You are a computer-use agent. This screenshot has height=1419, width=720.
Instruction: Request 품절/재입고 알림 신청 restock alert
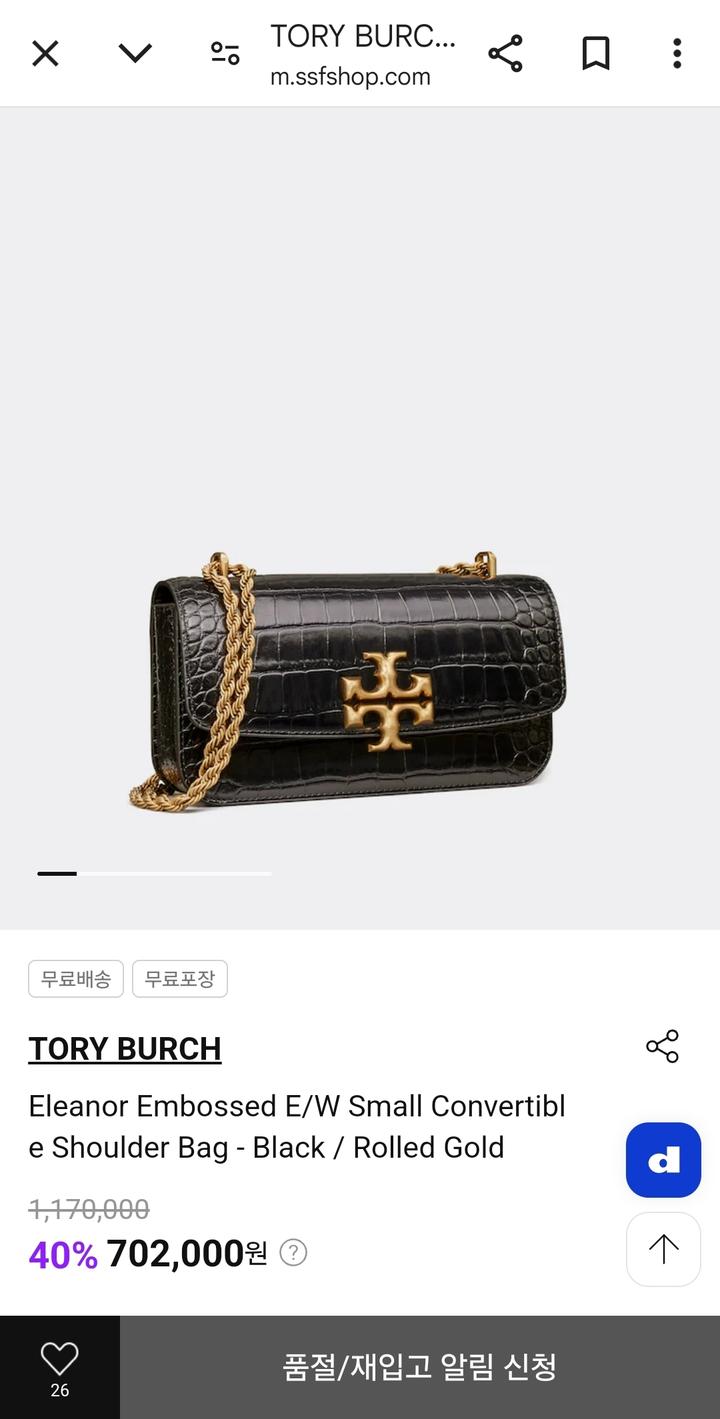tap(419, 1367)
